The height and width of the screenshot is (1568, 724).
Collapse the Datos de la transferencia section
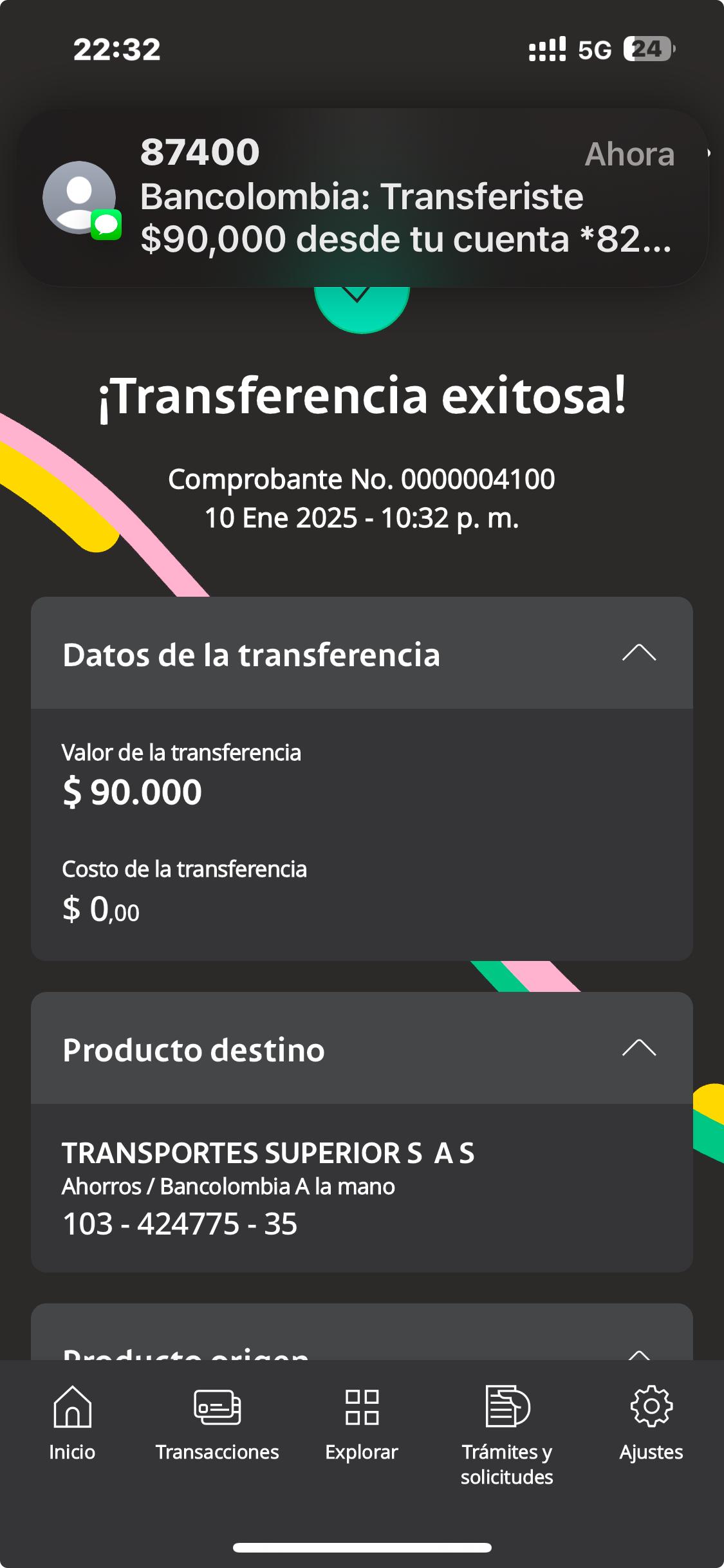pos(638,653)
